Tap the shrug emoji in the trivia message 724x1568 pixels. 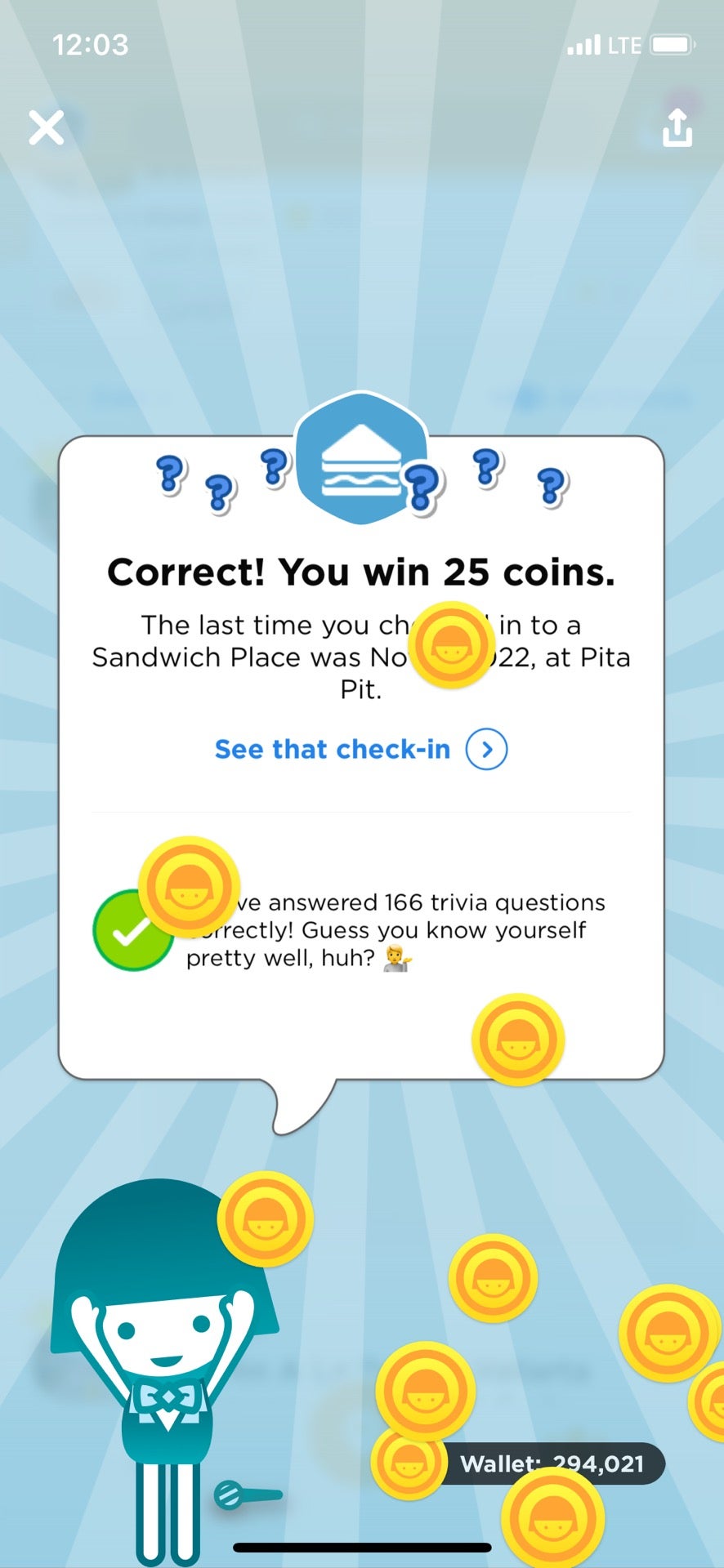coord(398,959)
